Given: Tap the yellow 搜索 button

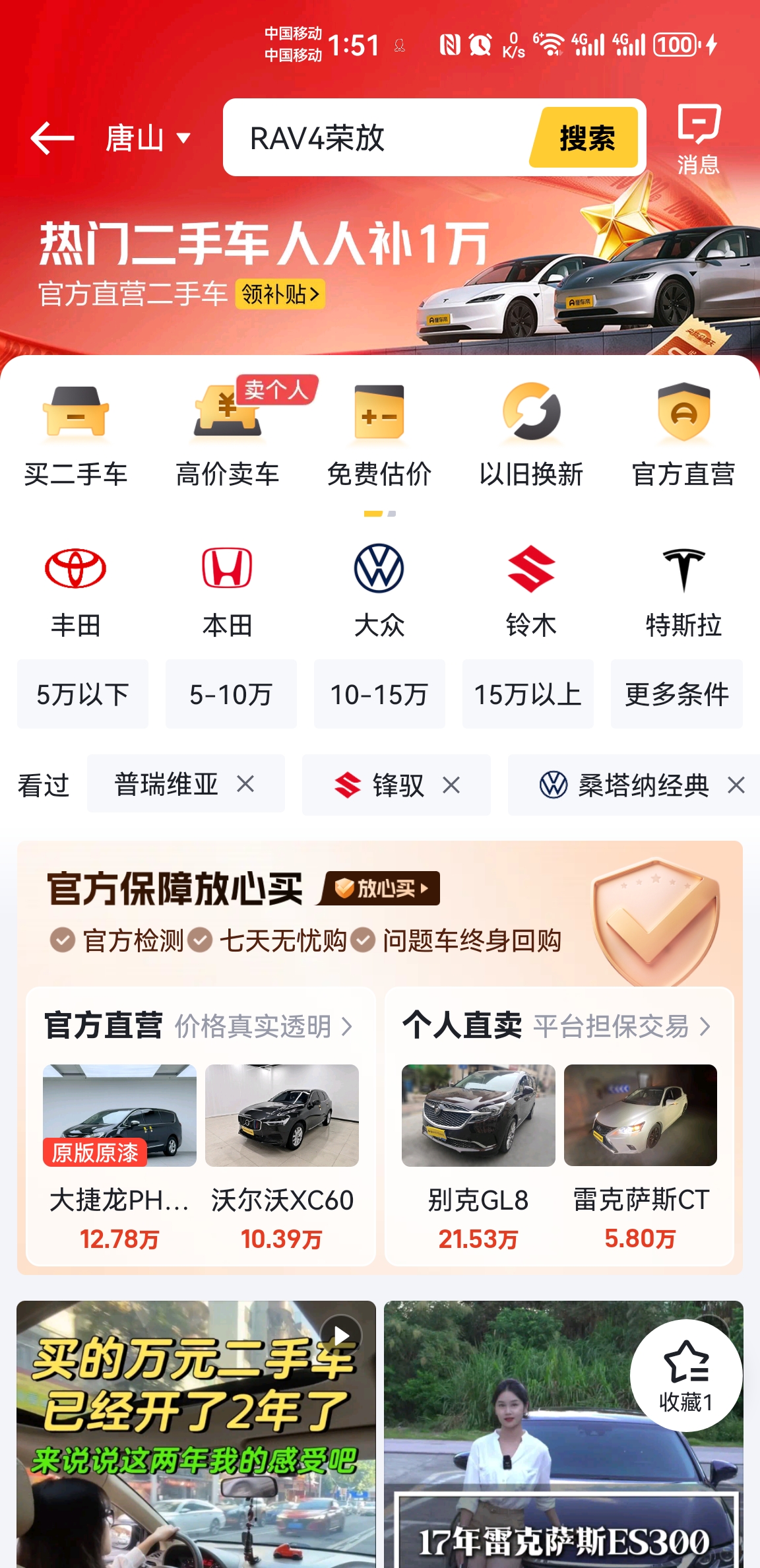Looking at the screenshot, I should (586, 138).
